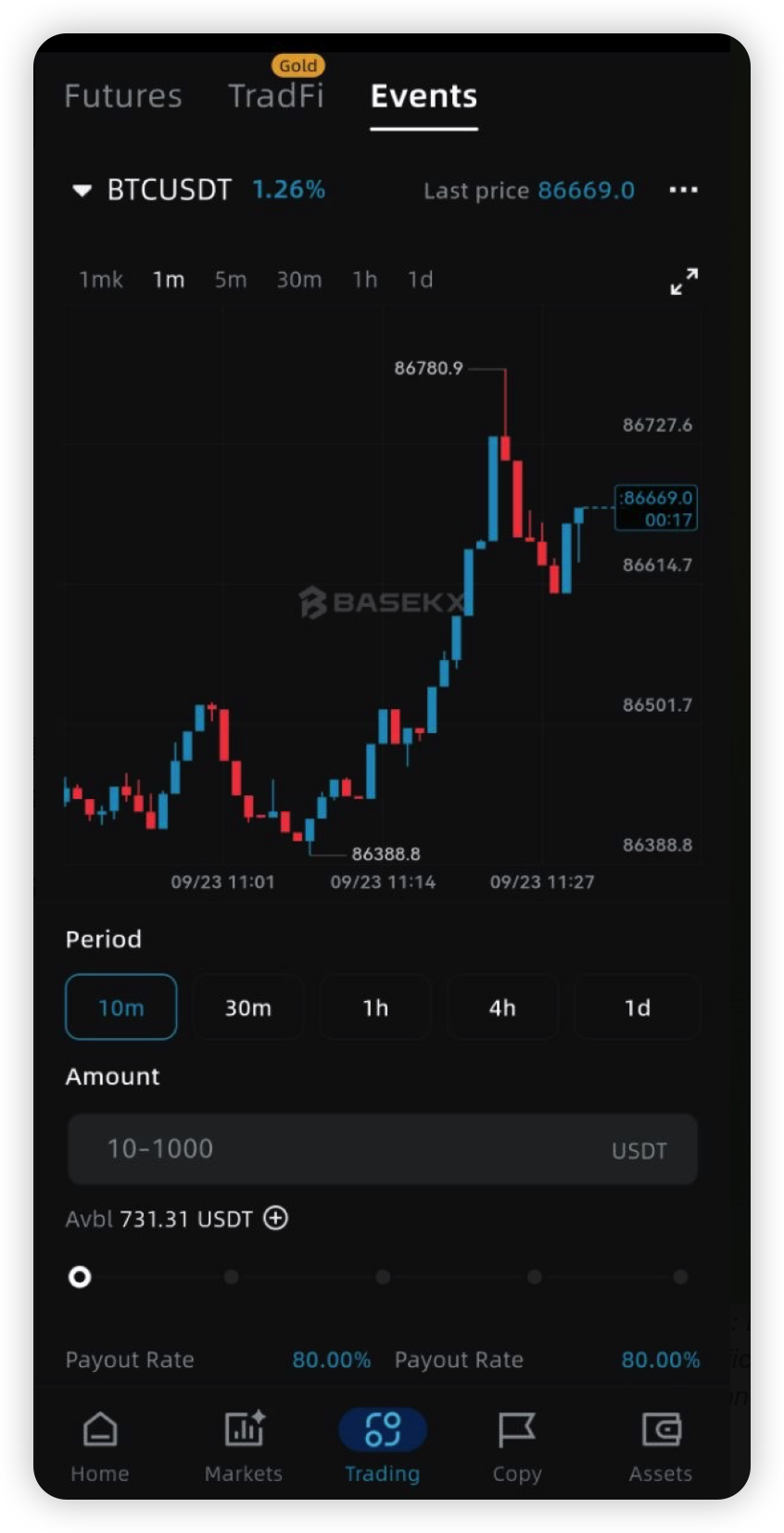Select the 5m chart interval
Image resolution: width=784 pixels, height=1533 pixels.
[231, 280]
